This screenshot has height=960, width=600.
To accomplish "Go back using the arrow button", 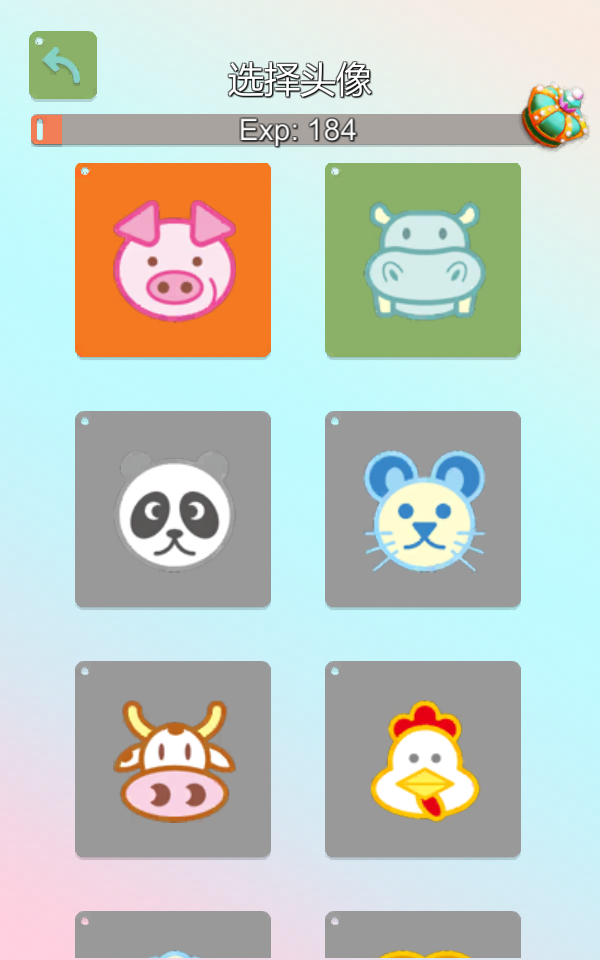I will point(63,66).
